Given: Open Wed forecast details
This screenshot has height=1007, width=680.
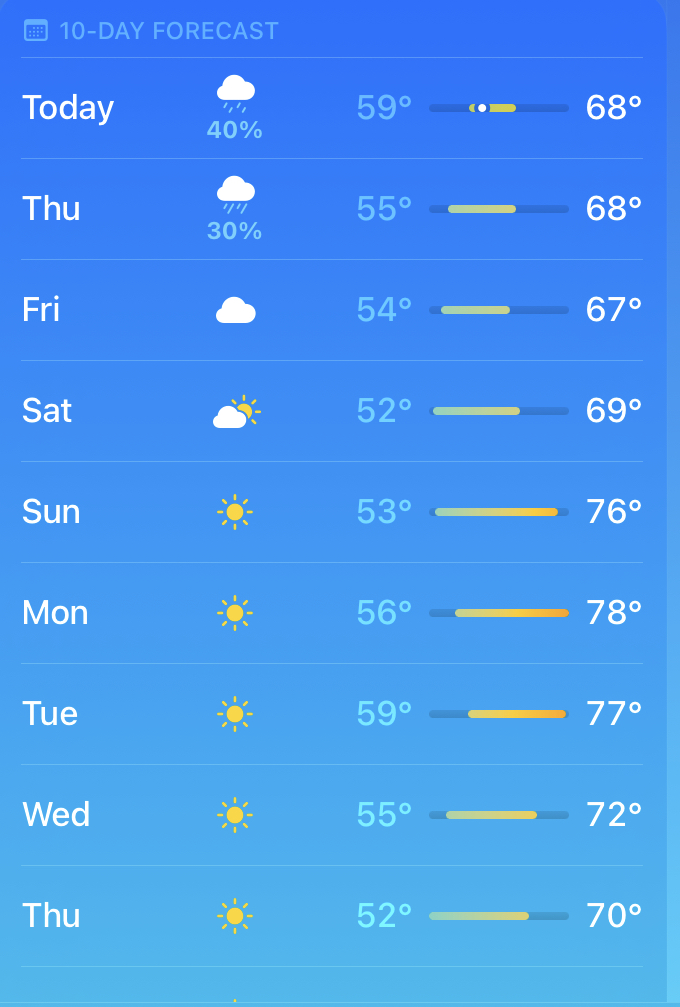Looking at the screenshot, I should [x=331, y=815].
